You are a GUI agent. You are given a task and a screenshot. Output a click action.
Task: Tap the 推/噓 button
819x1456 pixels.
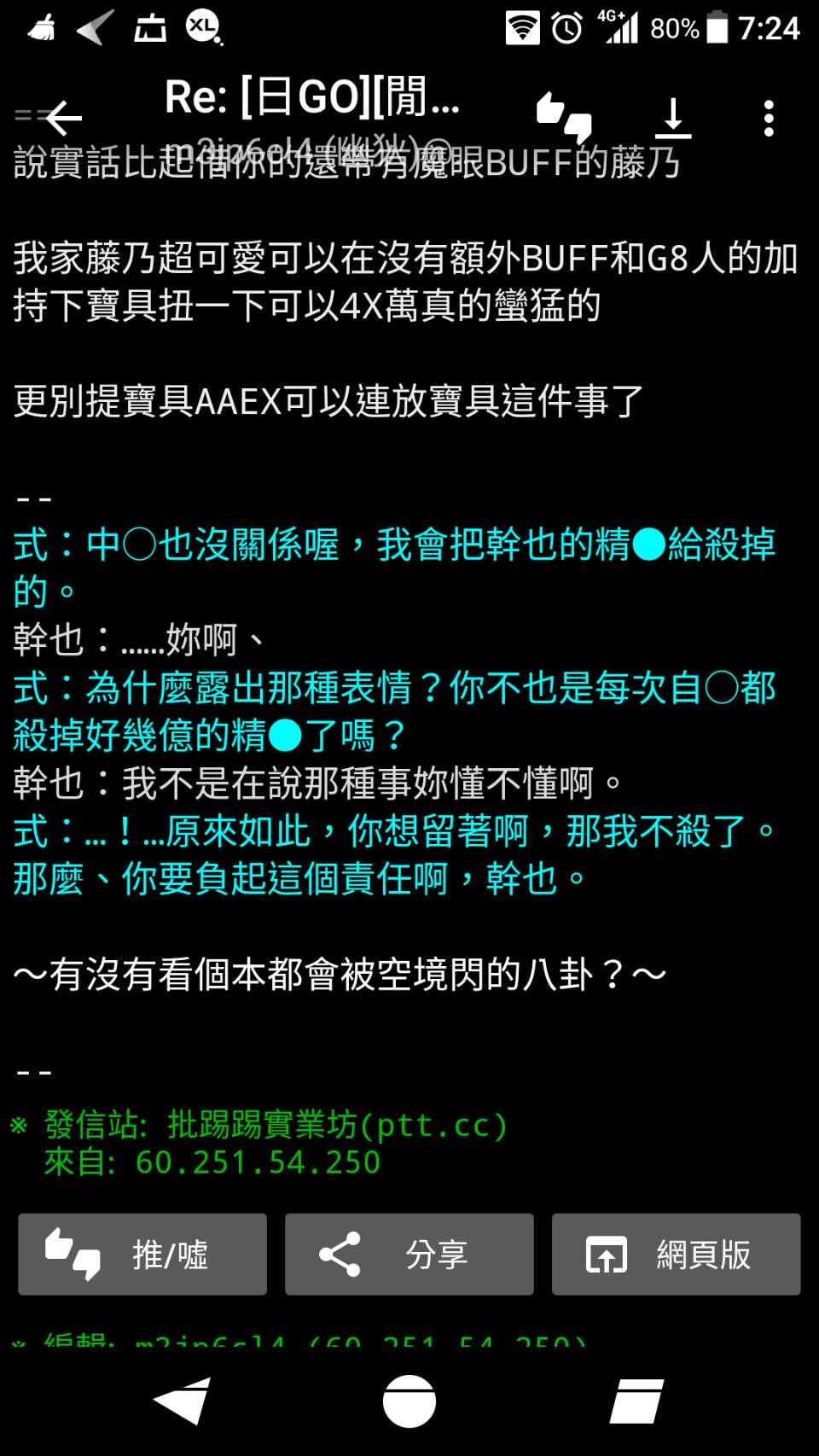[142, 1255]
